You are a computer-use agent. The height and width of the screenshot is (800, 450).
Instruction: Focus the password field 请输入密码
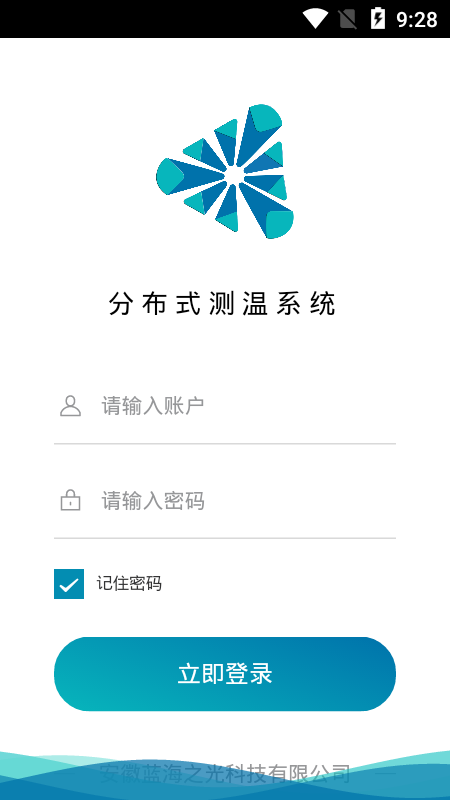[225, 501]
